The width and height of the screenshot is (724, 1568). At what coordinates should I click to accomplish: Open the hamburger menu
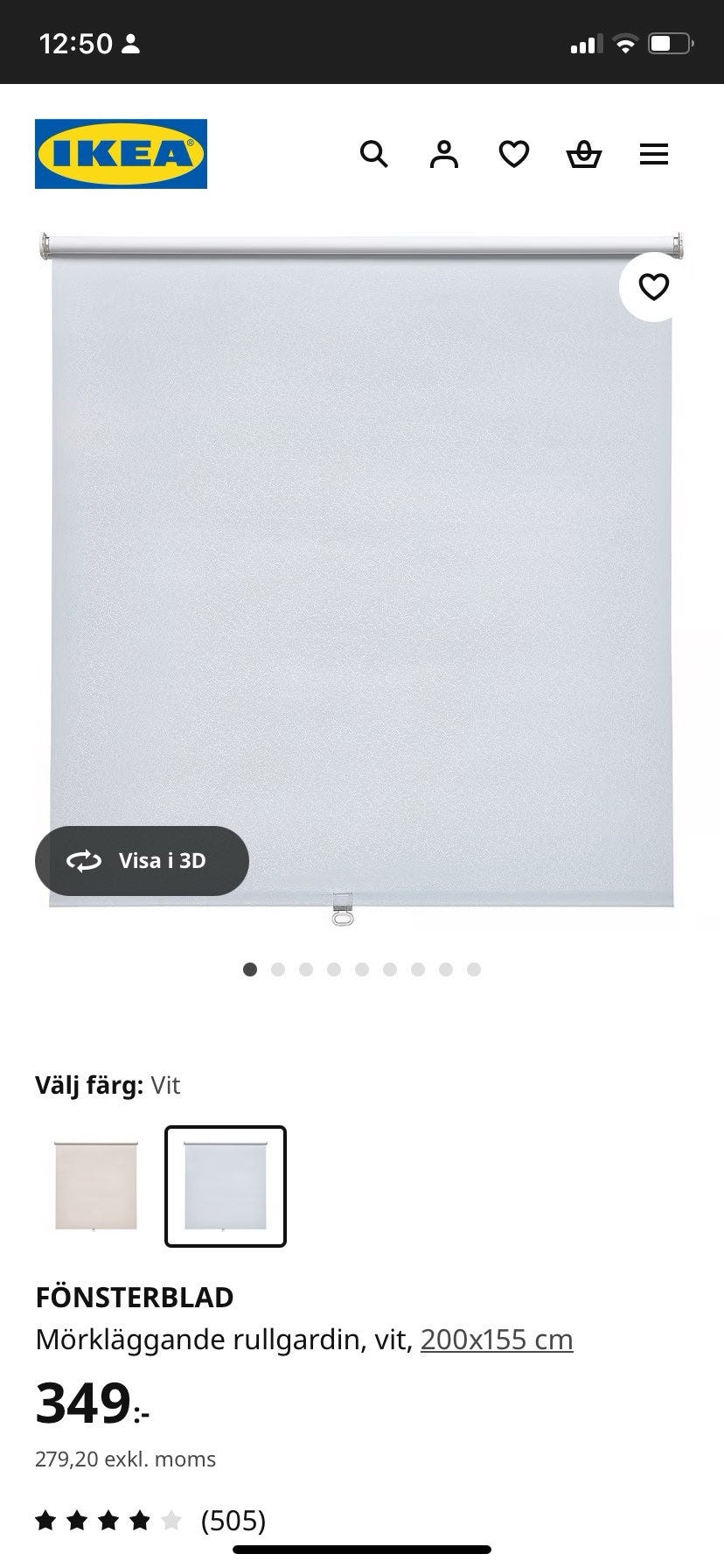pyautogui.click(x=654, y=154)
